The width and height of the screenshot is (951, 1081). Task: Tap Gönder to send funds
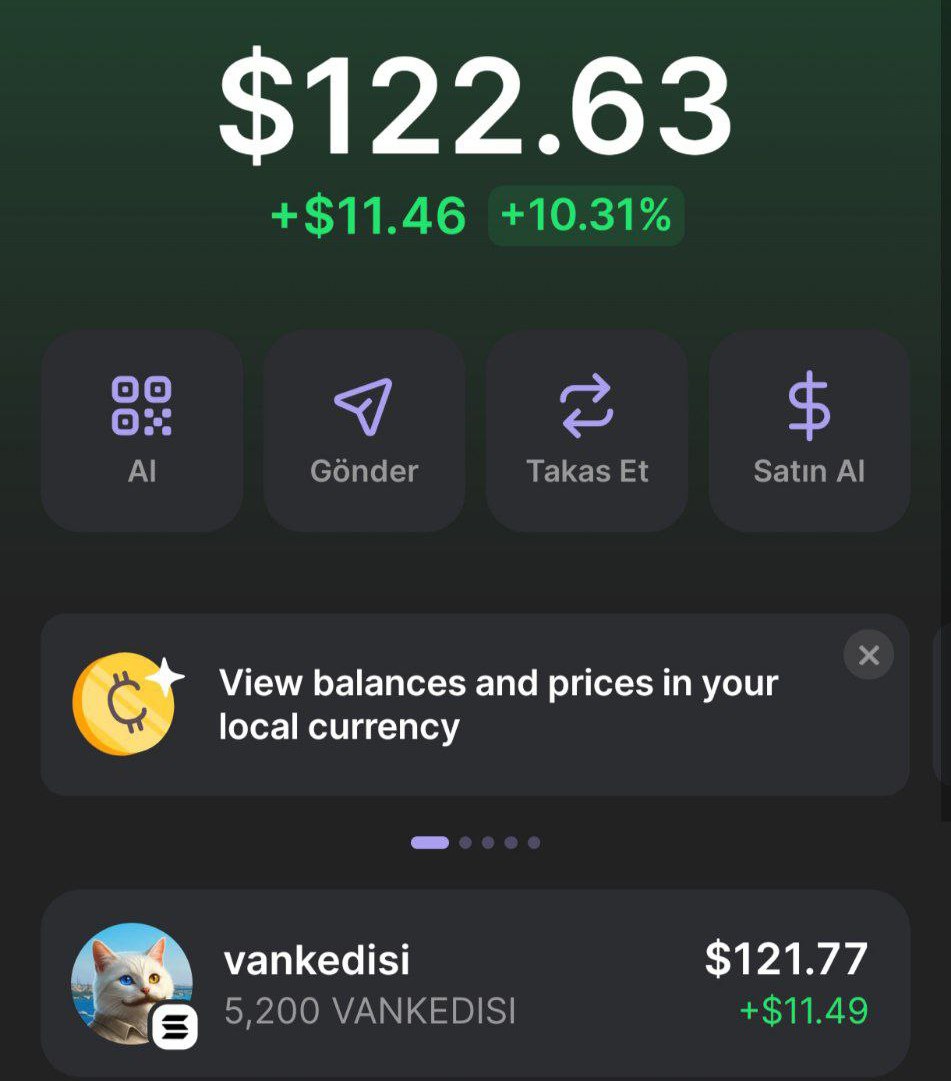tap(364, 431)
